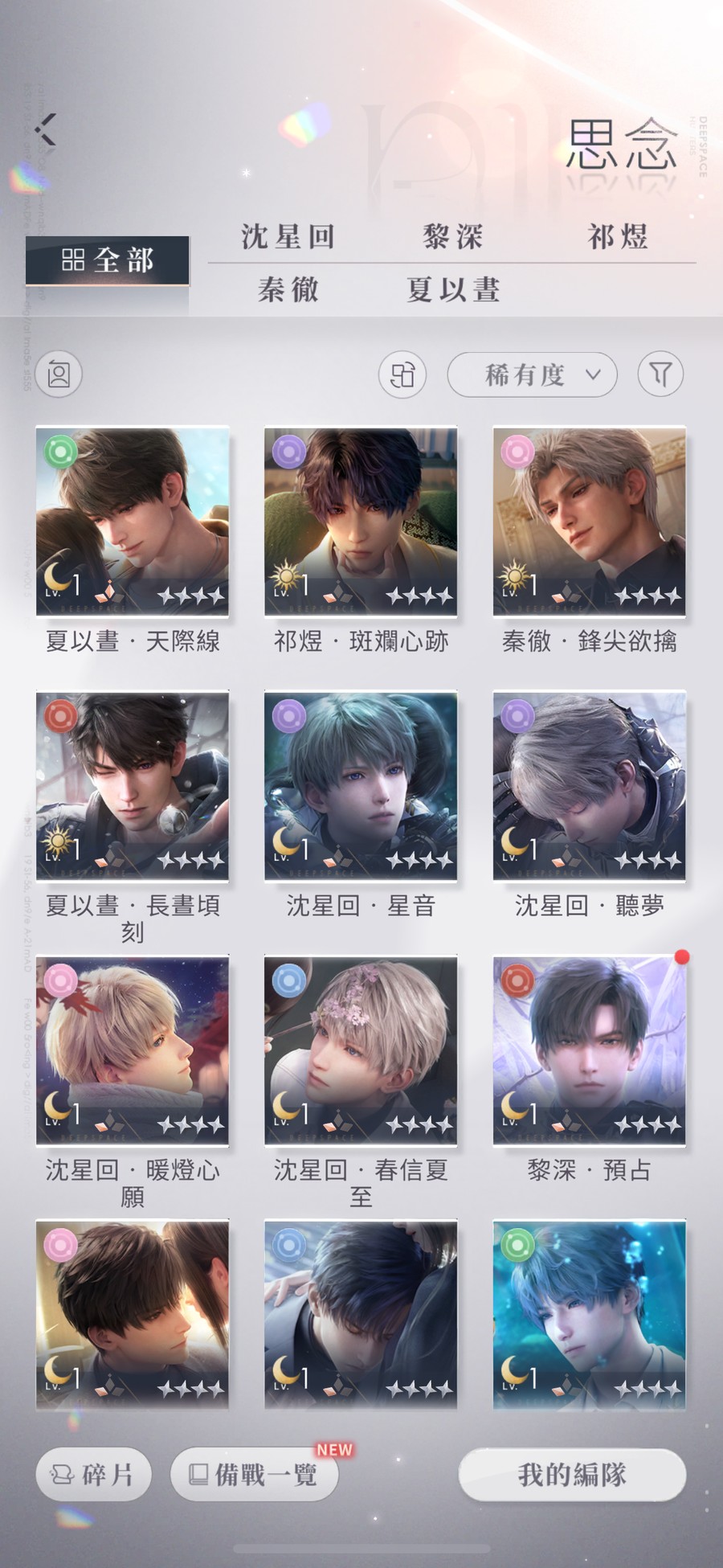The image size is (723, 1568).
Task: Expand the 稀有度 sort dropdown
Action: 532,375
